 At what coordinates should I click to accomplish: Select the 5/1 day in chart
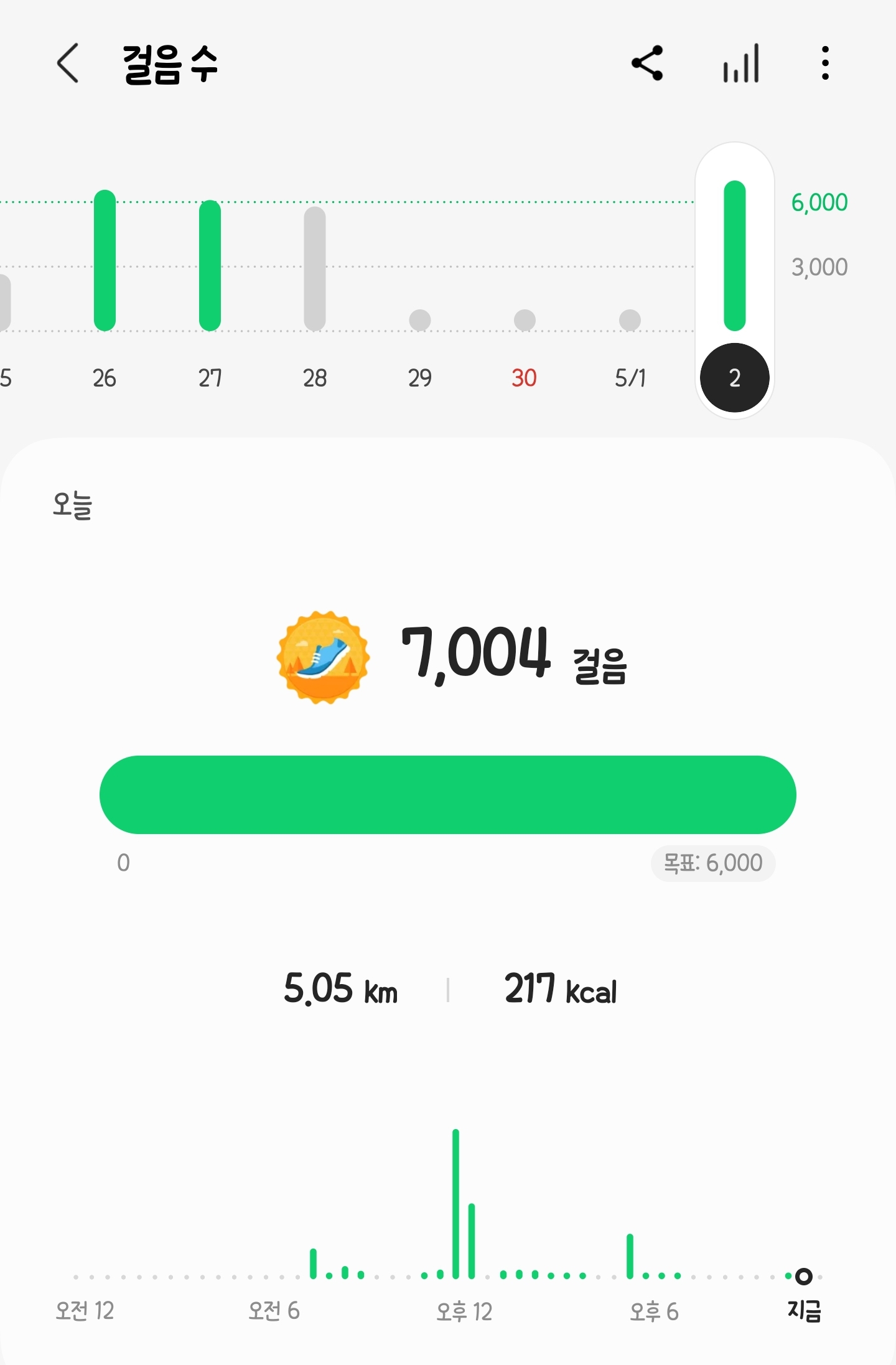(x=630, y=321)
